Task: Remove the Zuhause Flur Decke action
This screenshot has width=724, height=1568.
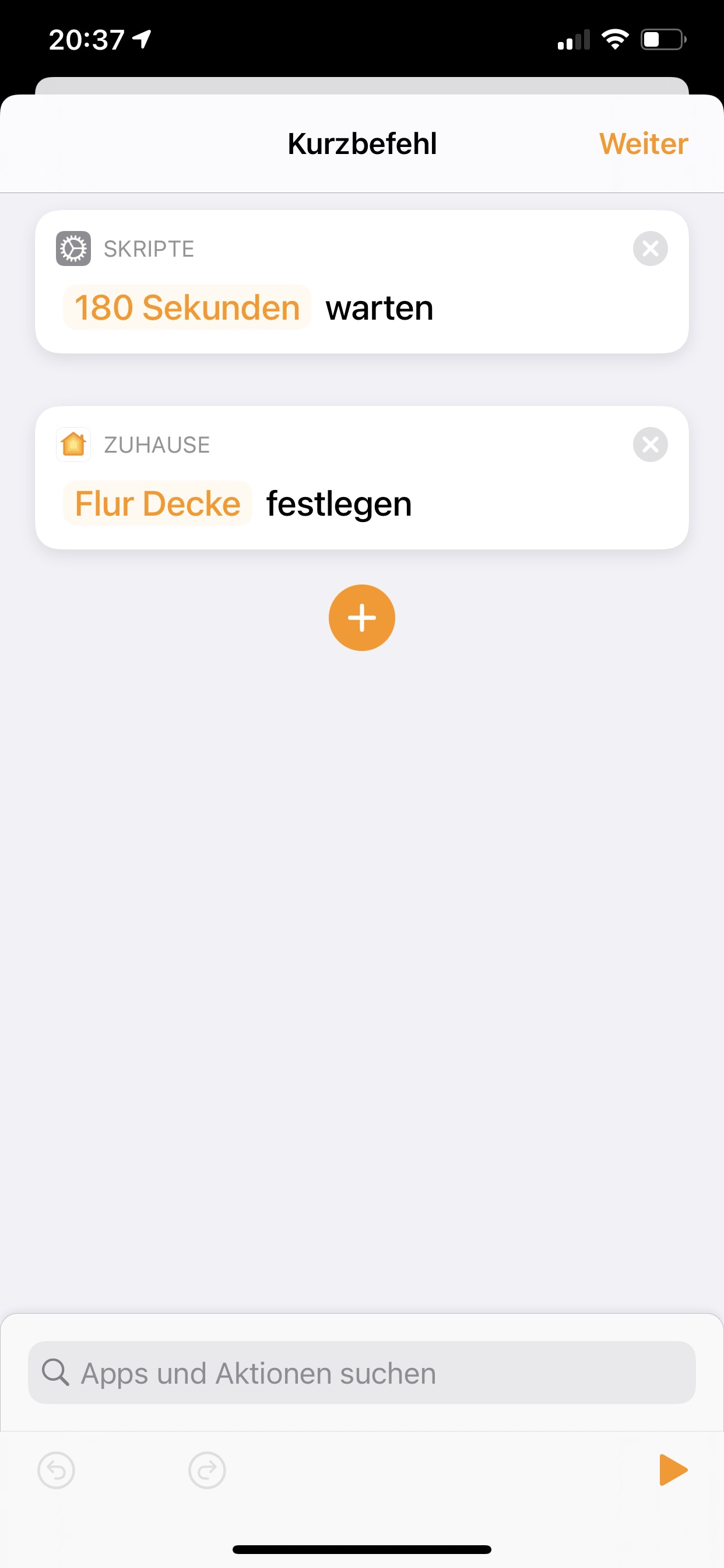Action: tap(650, 444)
